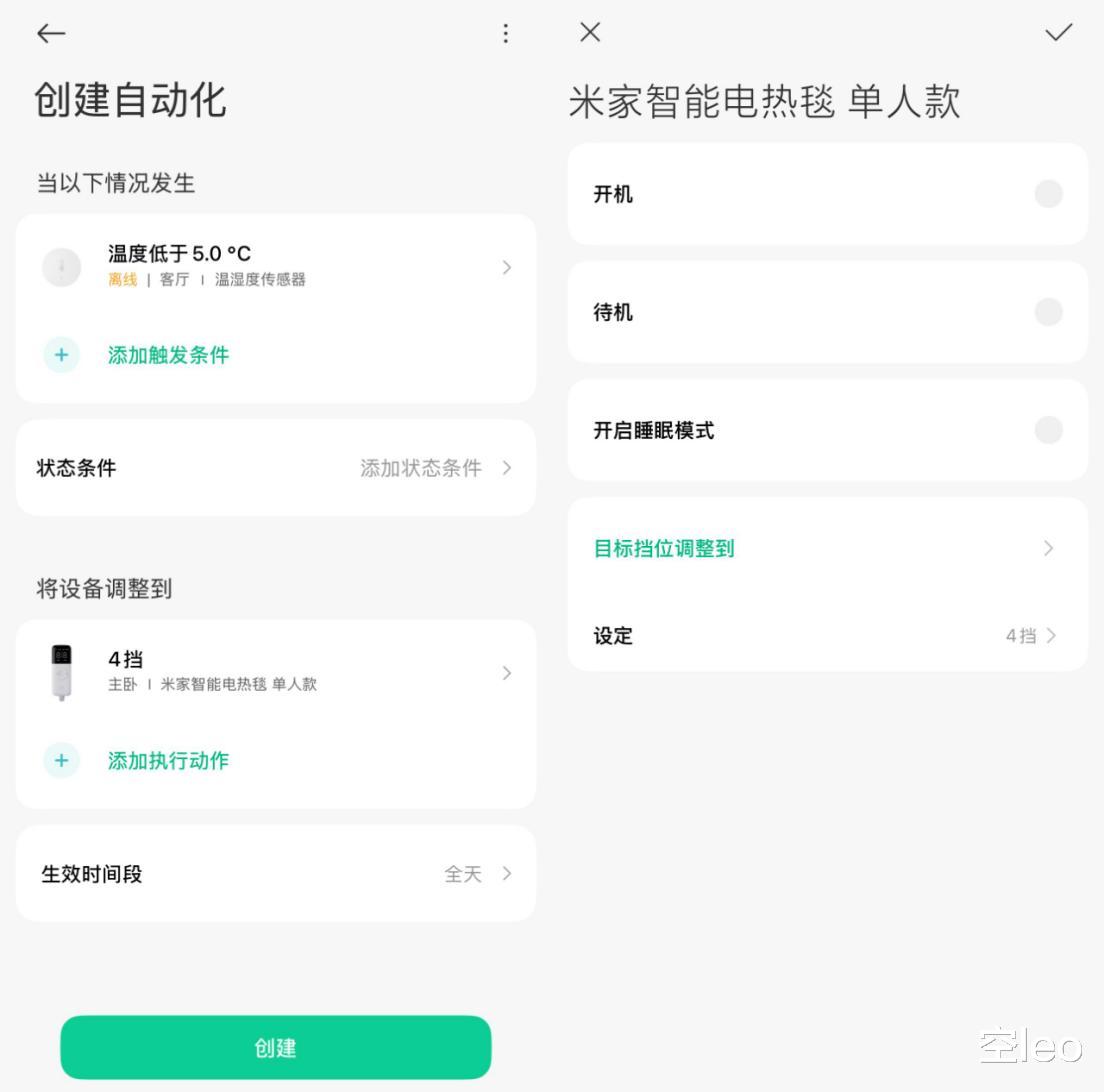
Task: Open 目标挡位调整到 row
Action: click(828, 548)
